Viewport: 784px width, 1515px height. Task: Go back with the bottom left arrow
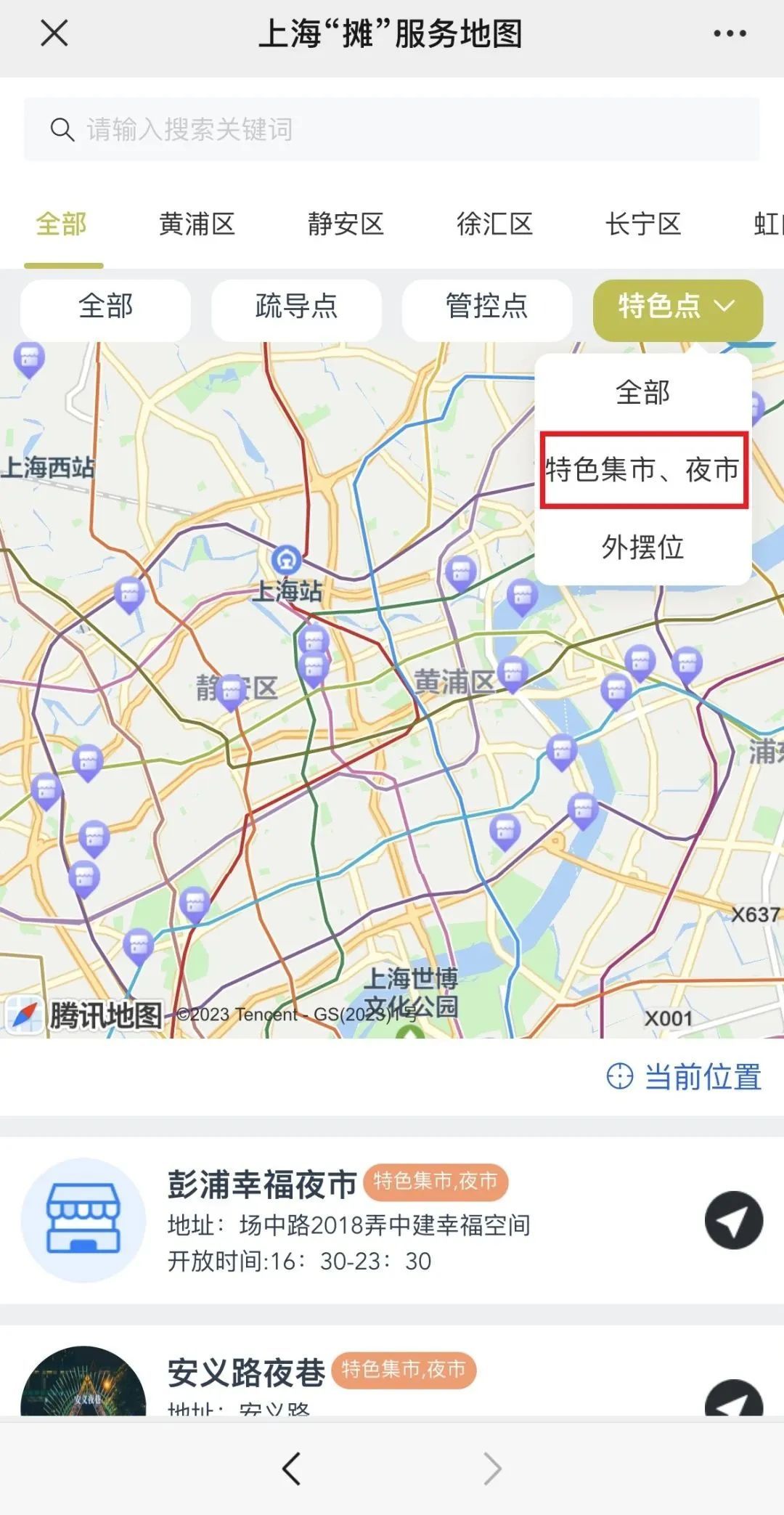coord(292,1469)
